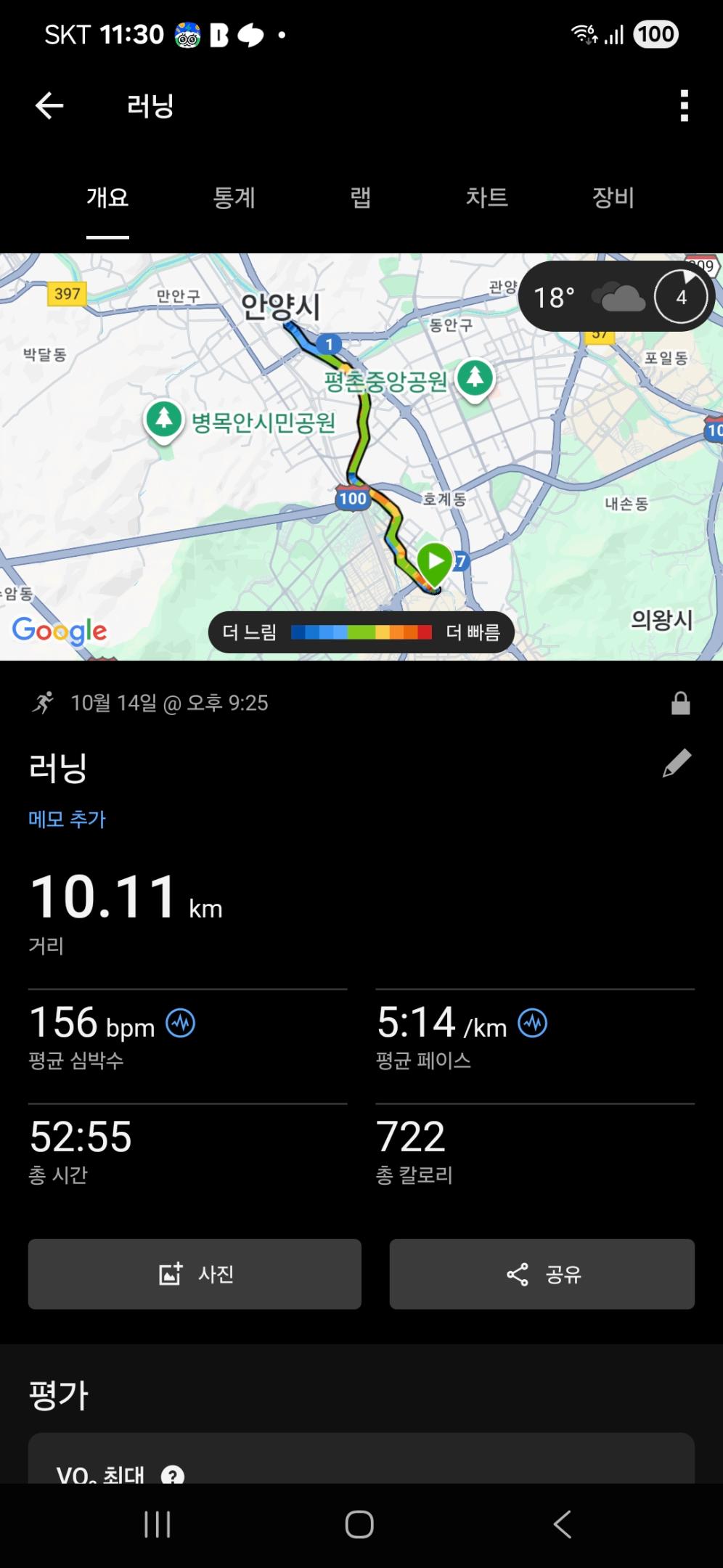The height and width of the screenshot is (1568, 723).
Task: Share this run with 공유 button
Action: [x=542, y=1274]
